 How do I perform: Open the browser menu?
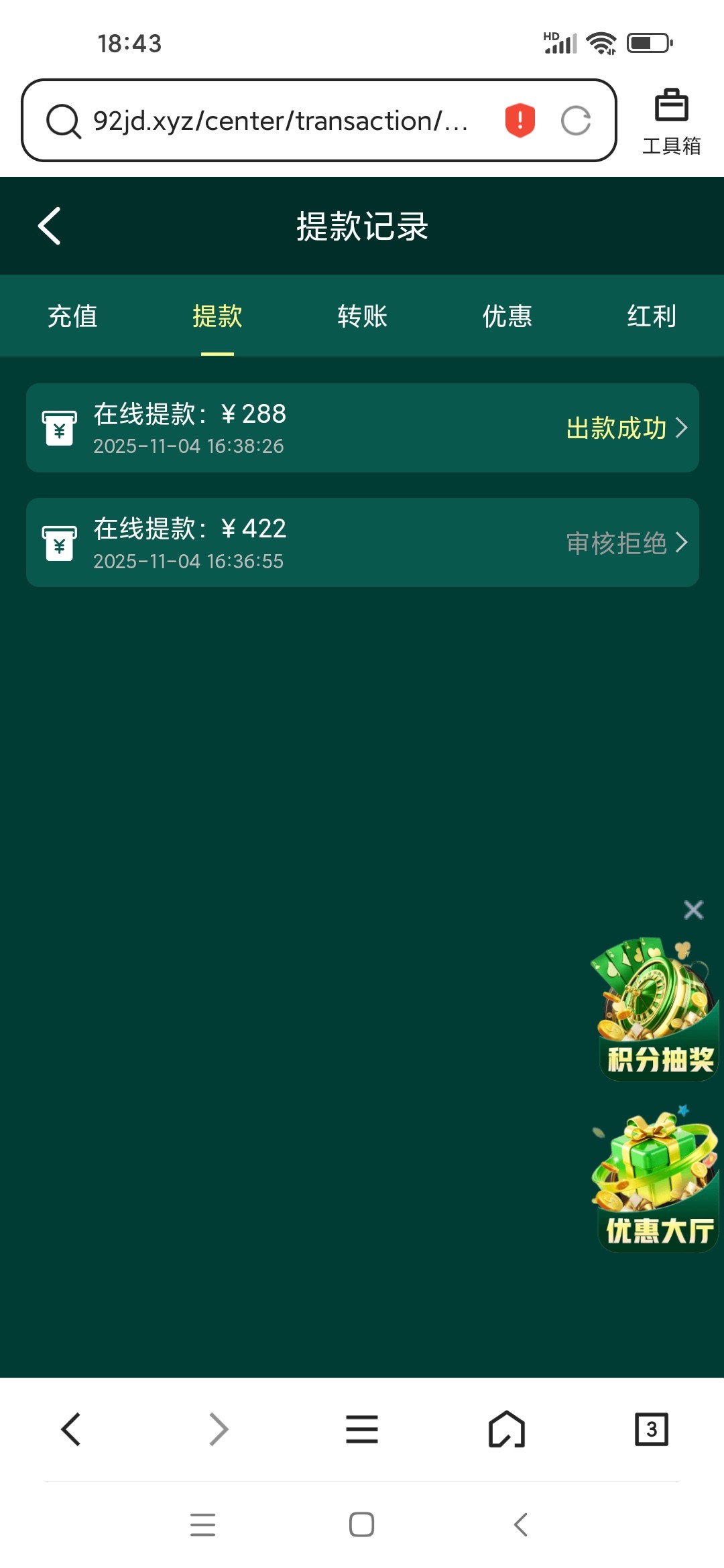coord(362,1429)
